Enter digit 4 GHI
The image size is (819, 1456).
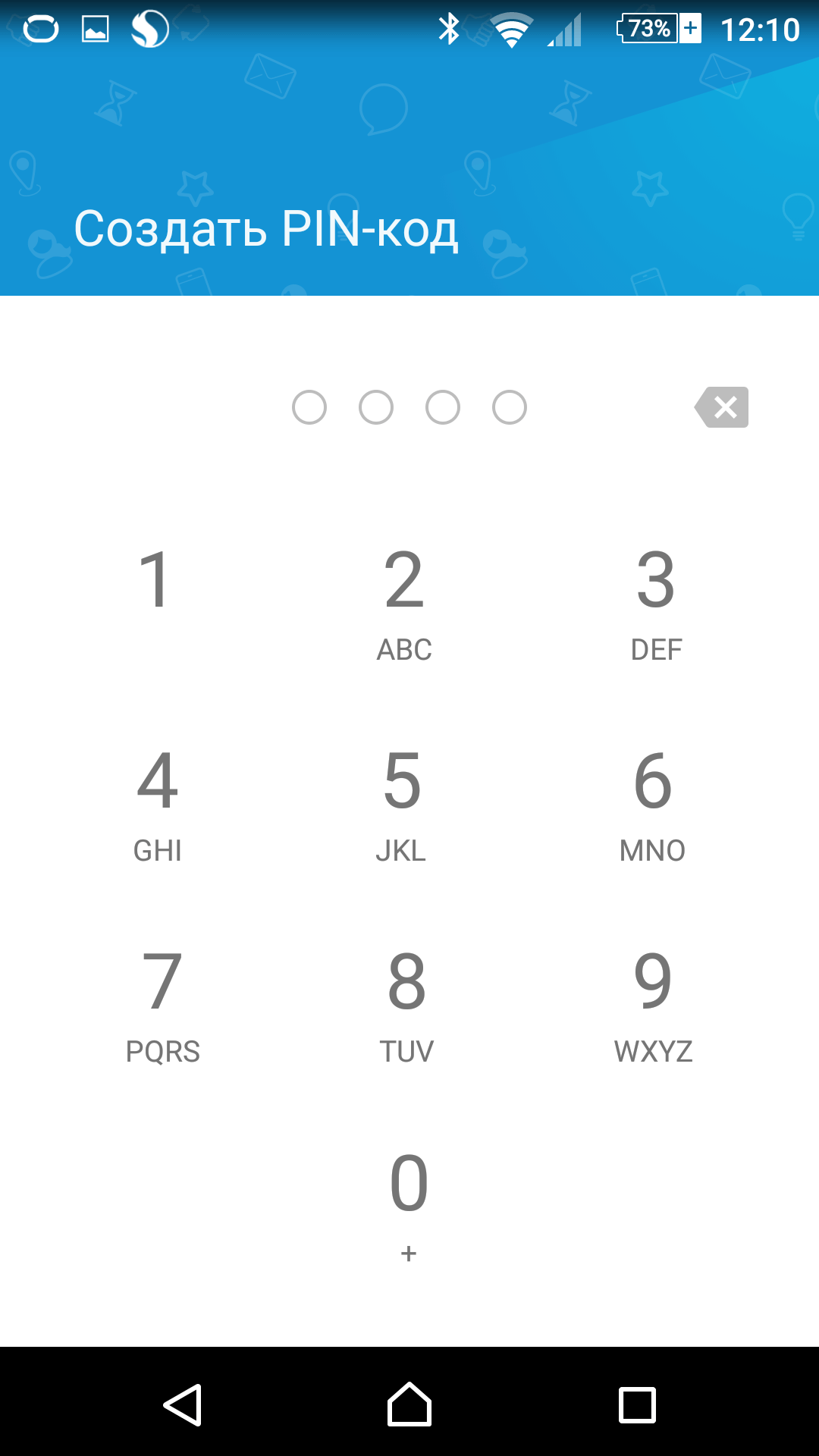pos(158,804)
